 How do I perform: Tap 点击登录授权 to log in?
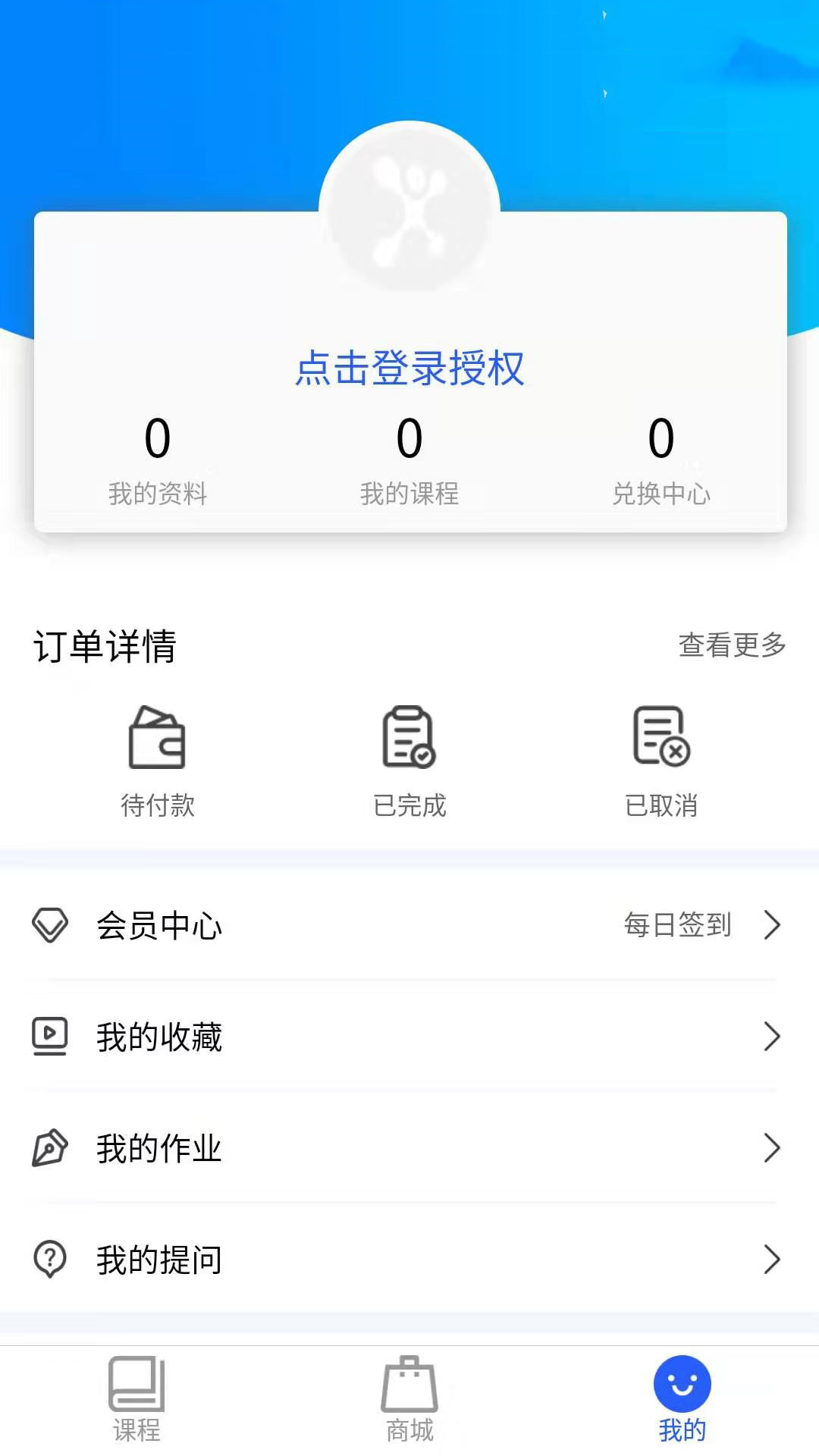click(x=409, y=369)
